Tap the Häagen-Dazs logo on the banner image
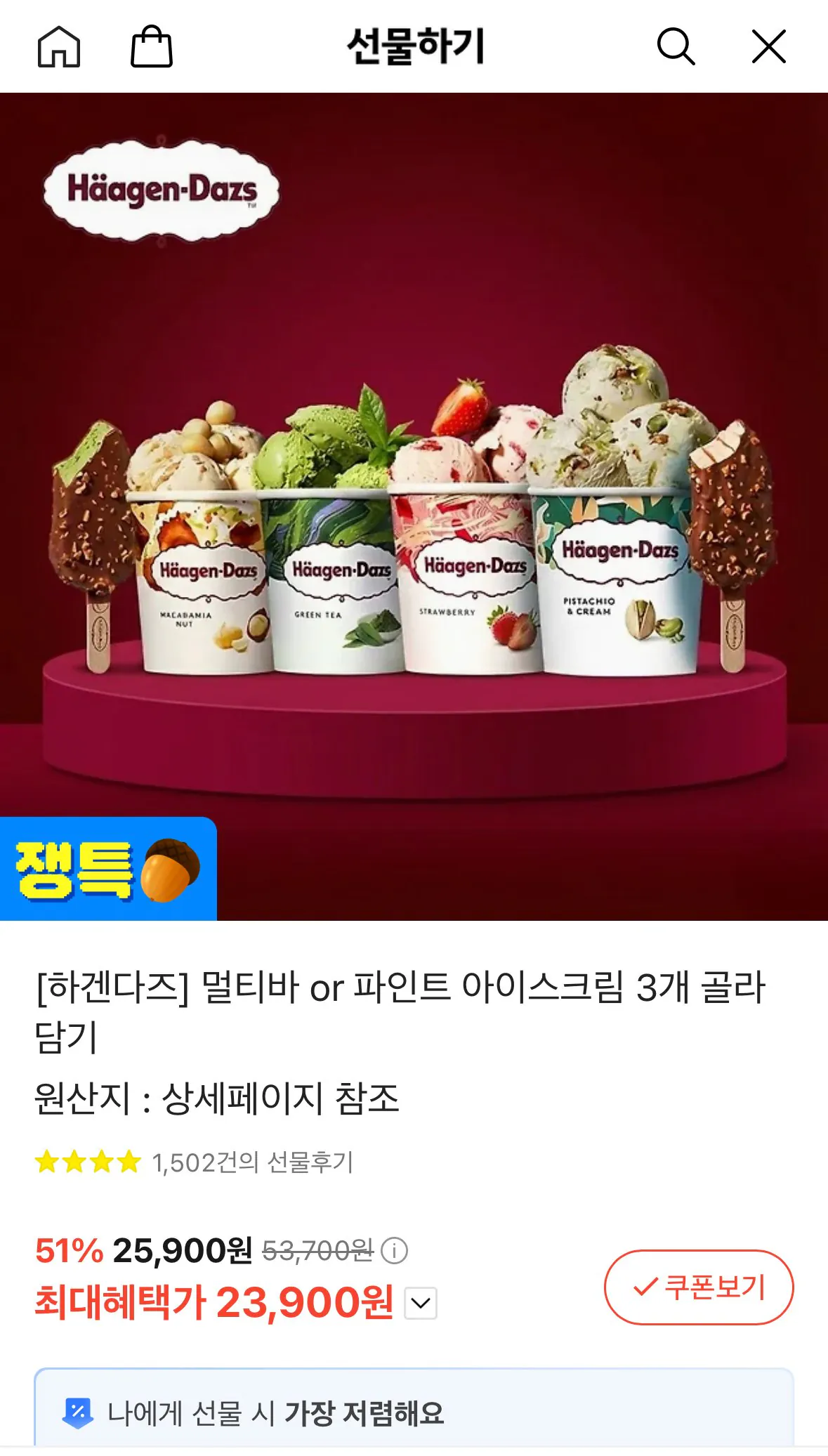 point(163,190)
